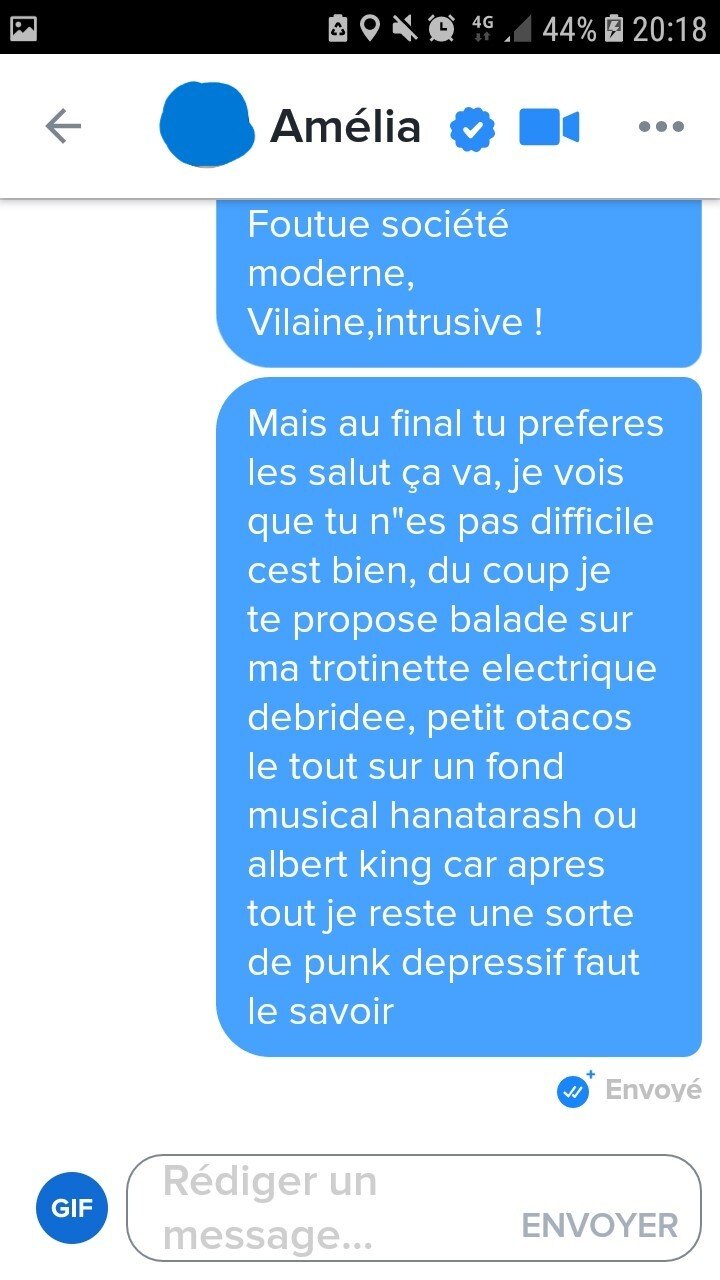This screenshot has width=720, height=1280.
Task: Open the GIF picker
Action: pyautogui.click(x=72, y=1207)
